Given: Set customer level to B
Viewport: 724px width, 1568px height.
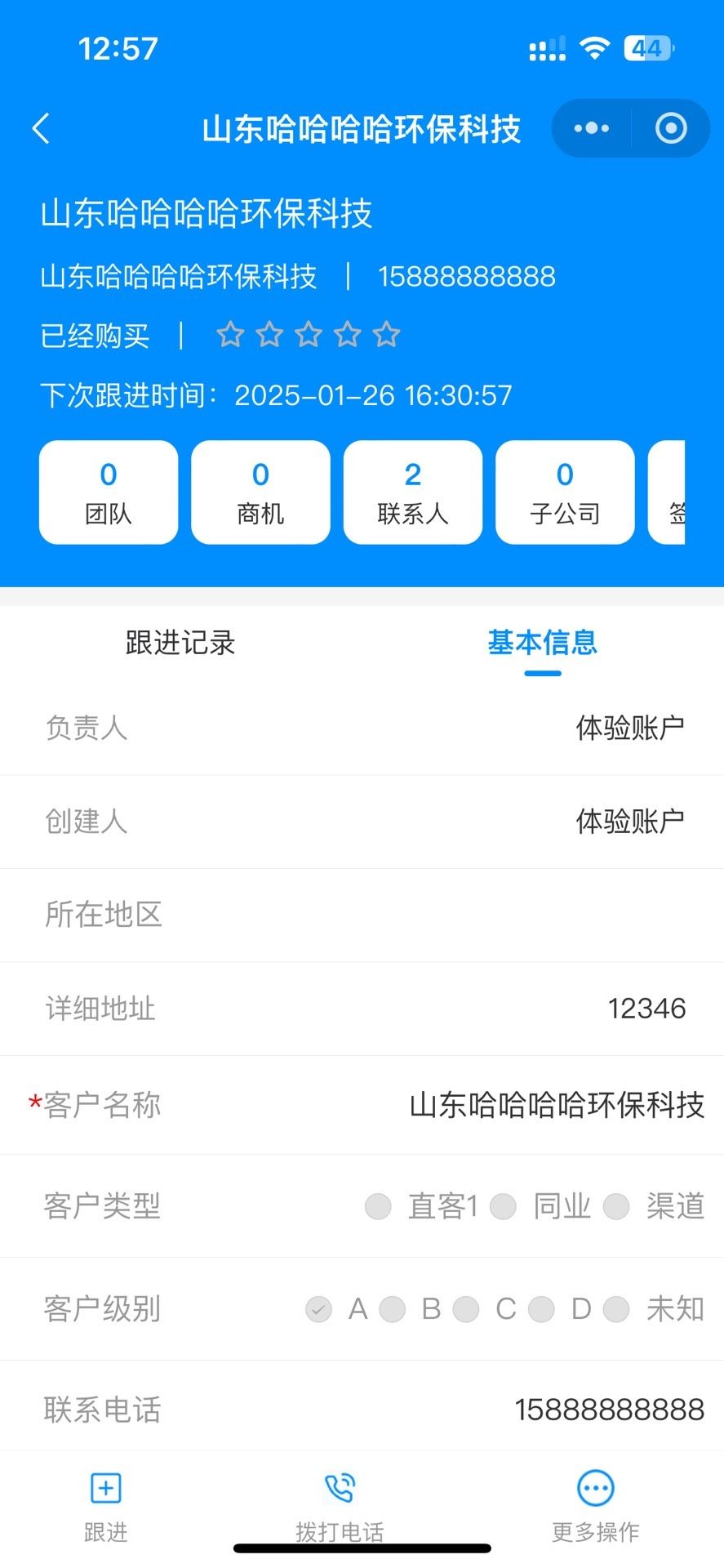Looking at the screenshot, I should tap(393, 1309).
